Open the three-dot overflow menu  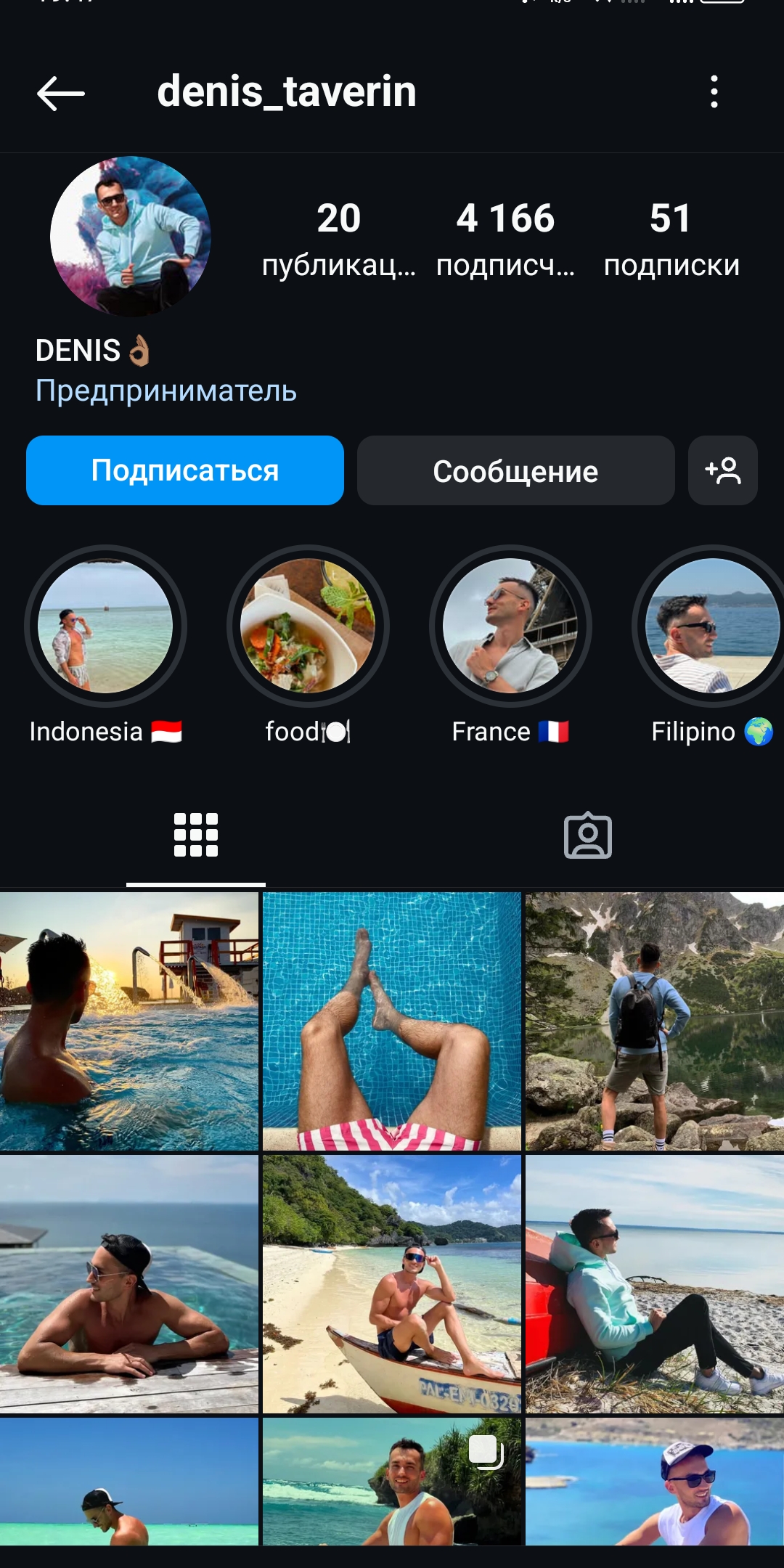pos(714,92)
